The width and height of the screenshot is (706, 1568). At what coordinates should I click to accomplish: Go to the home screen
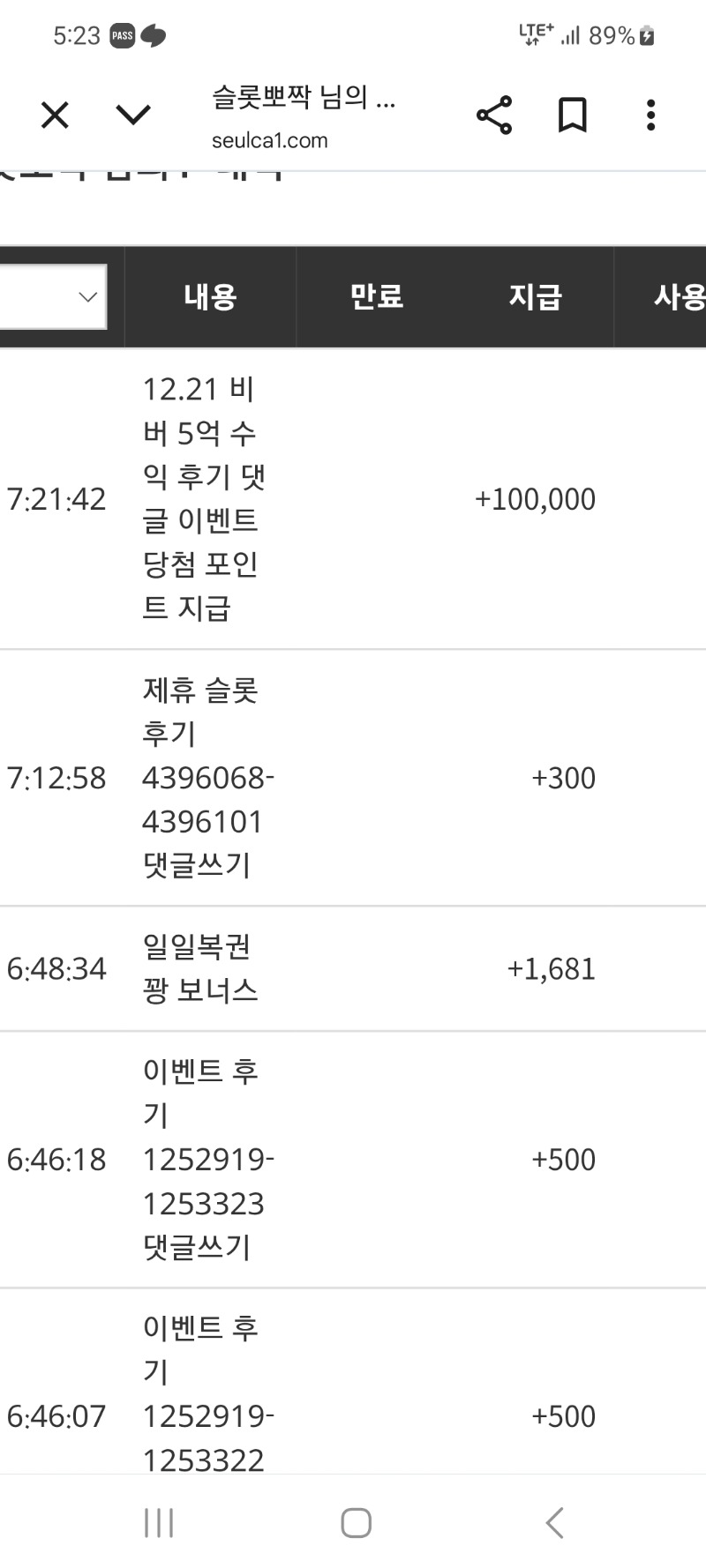tap(356, 1522)
